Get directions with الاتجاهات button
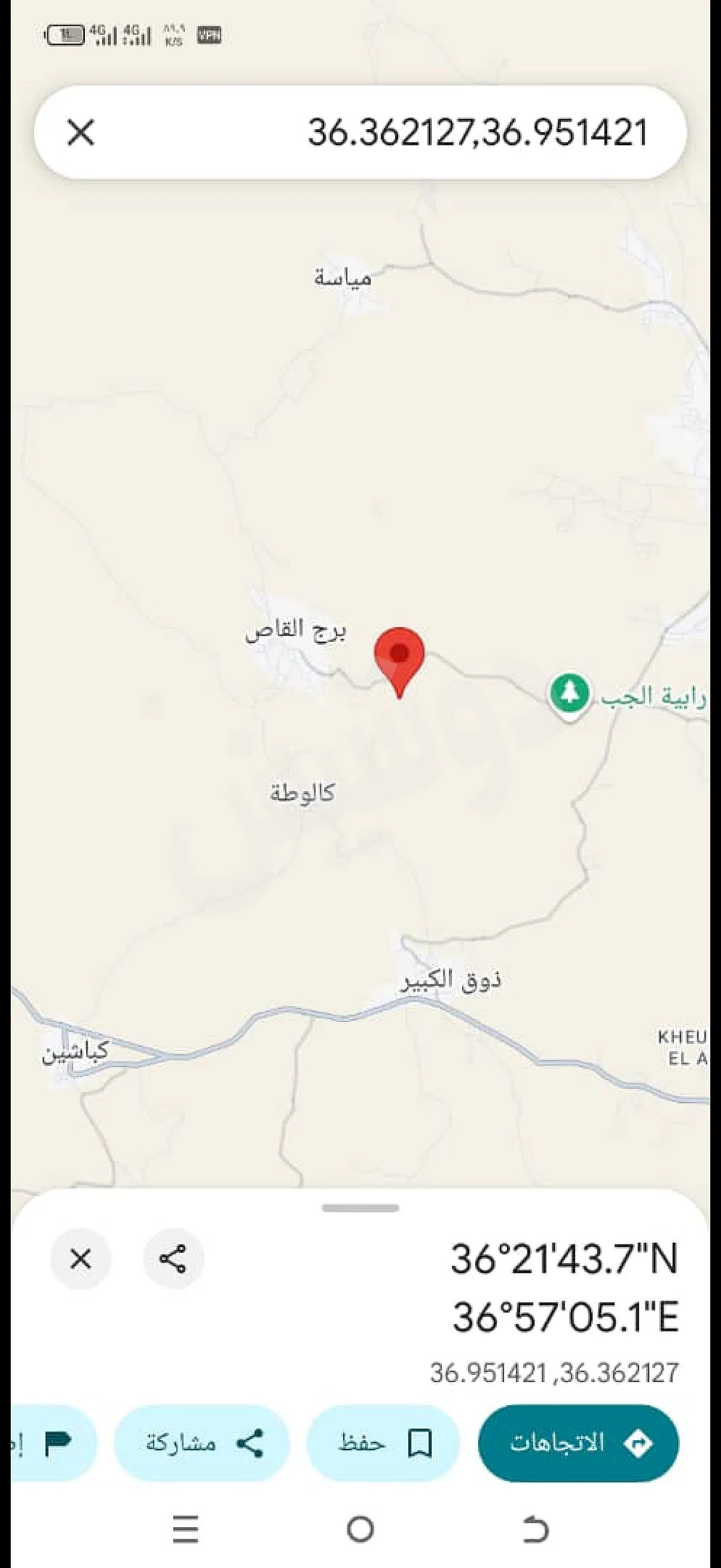Image resolution: width=721 pixels, height=1568 pixels. click(x=578, y=1443)
